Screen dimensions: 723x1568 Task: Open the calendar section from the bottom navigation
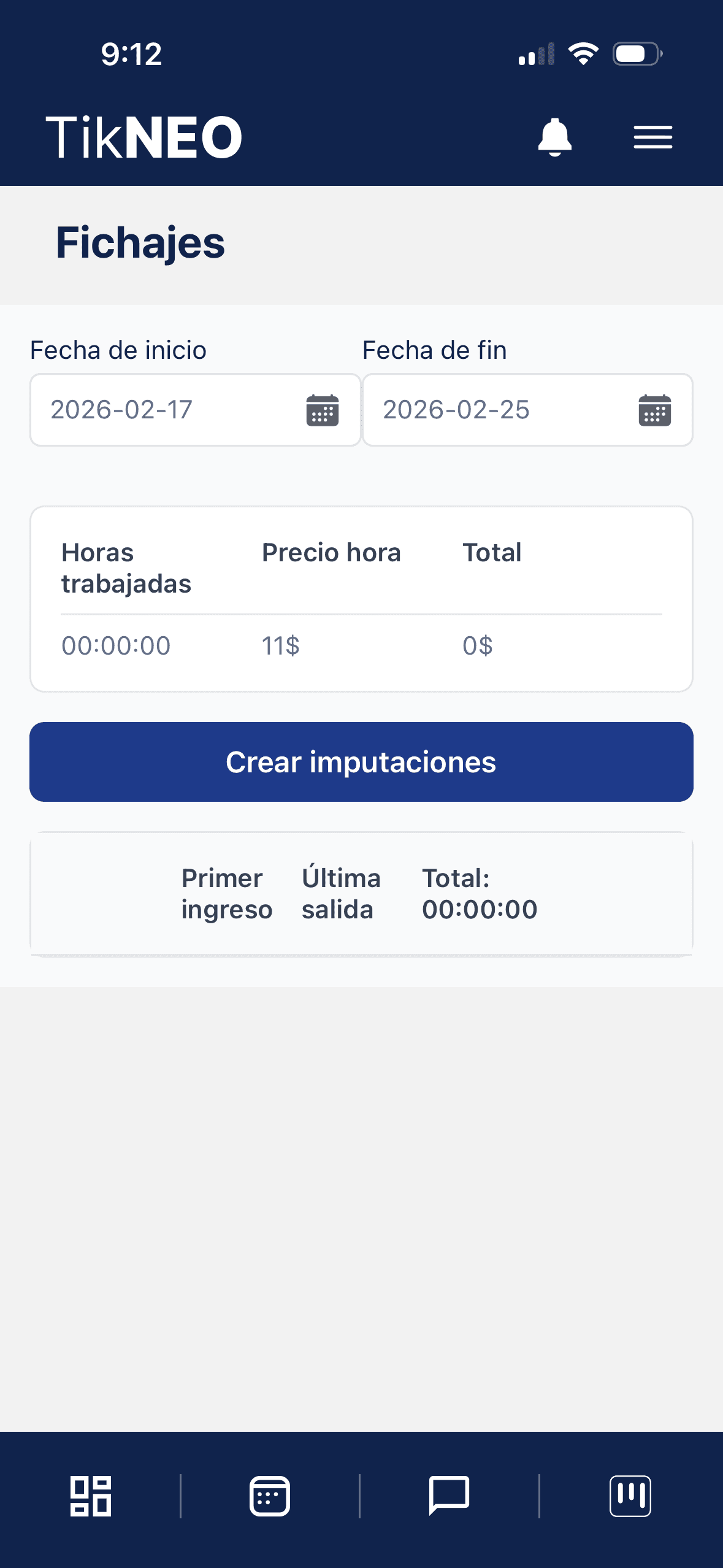[x=270, y=1497]
